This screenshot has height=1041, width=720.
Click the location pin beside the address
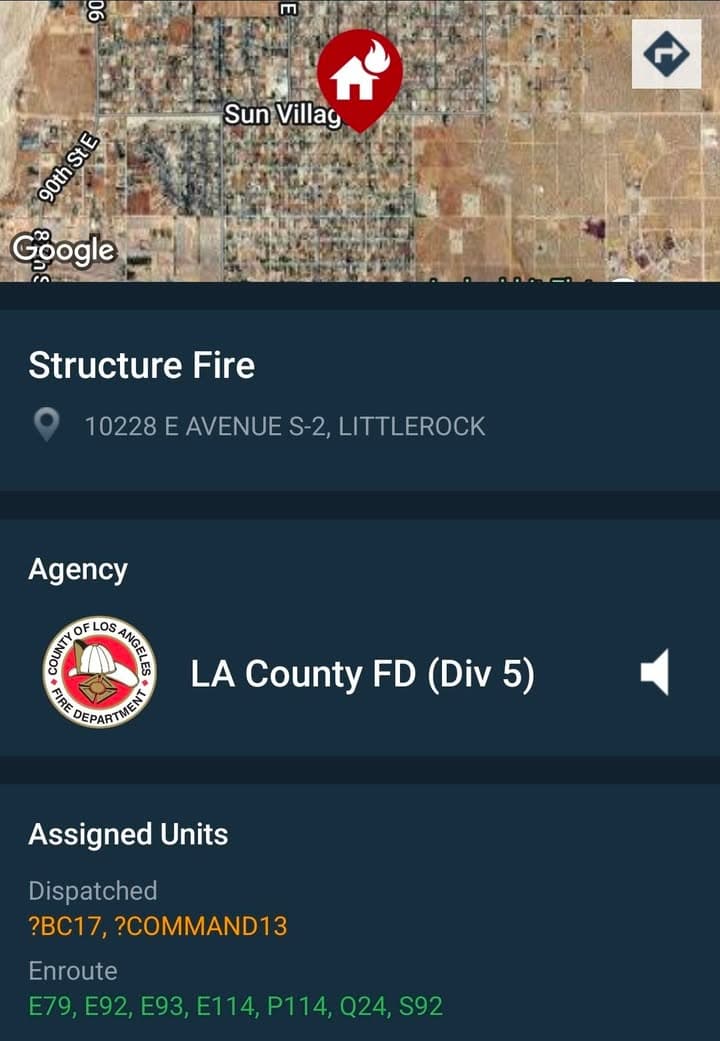pyautogui.click(x=47, y=424)
